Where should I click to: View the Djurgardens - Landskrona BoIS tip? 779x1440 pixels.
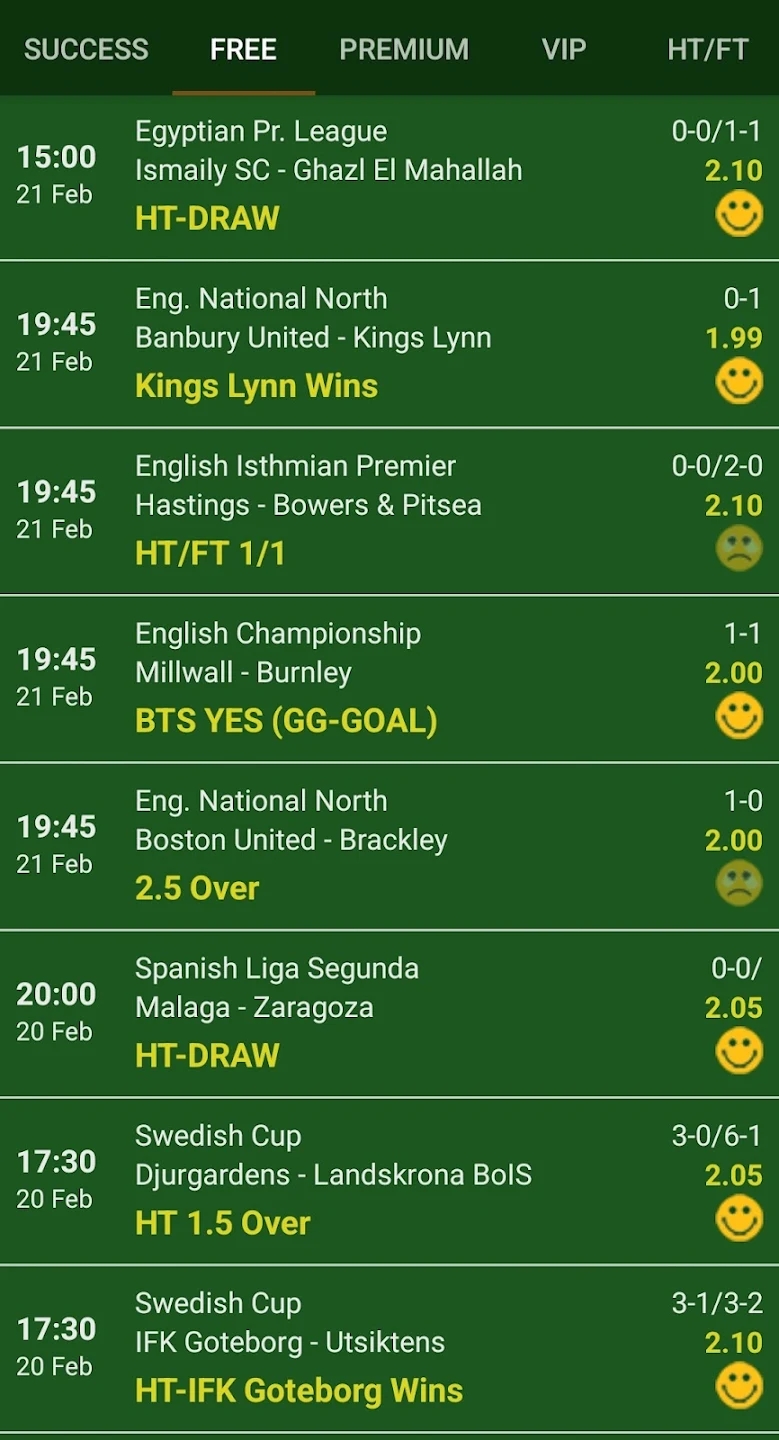[x=389, y=1181]
